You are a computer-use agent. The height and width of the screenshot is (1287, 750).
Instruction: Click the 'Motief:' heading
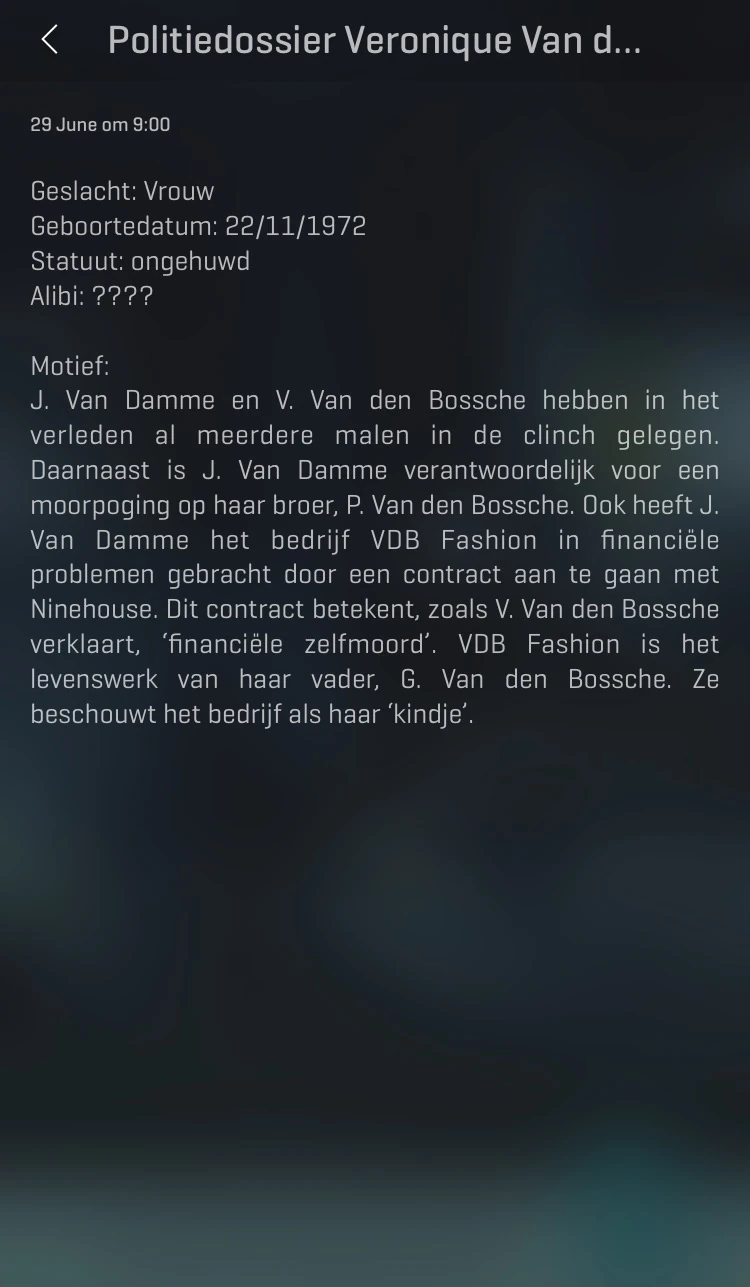(67, 366)
